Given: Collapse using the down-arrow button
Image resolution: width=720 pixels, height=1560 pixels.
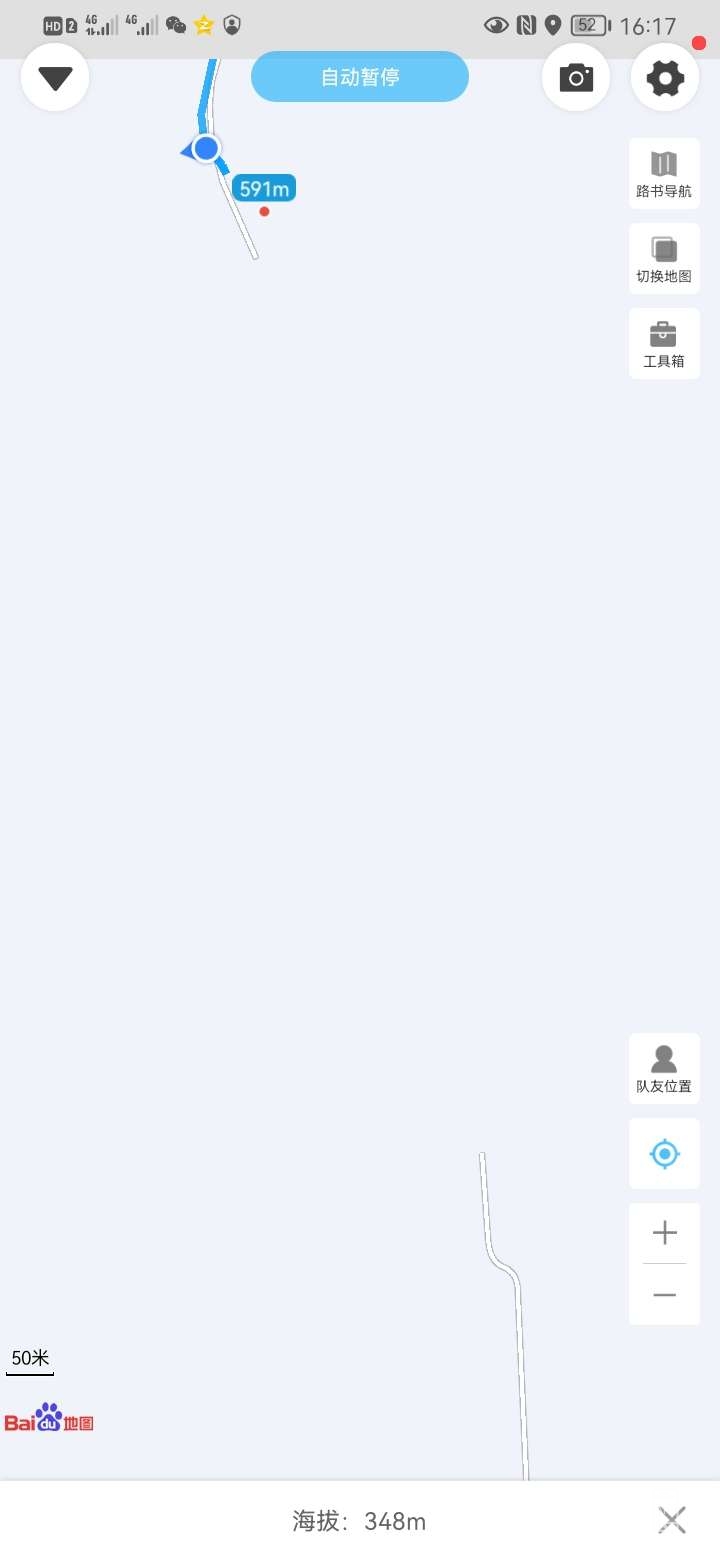Looking at the screenshot, I should tap(55, 78).
